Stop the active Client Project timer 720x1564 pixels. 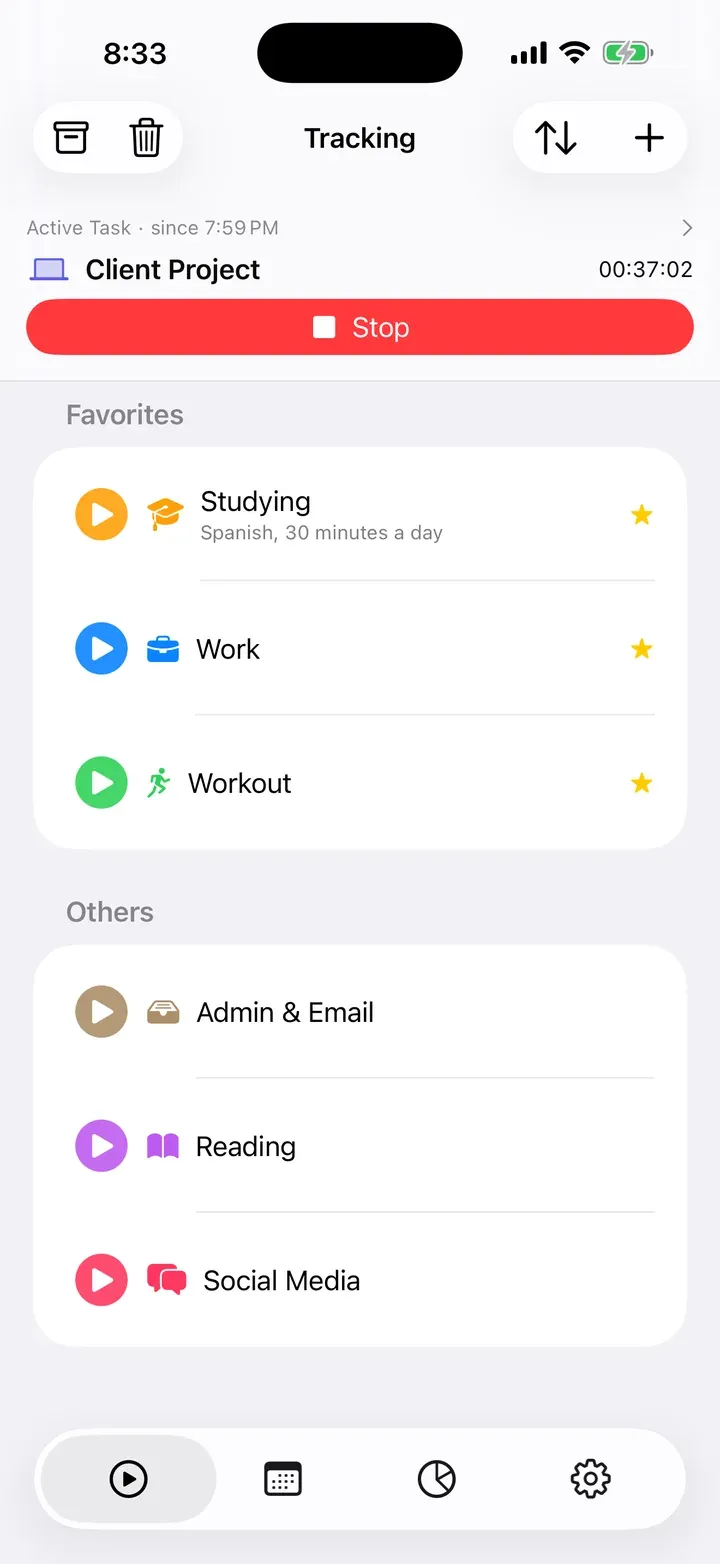click(360, 327)
